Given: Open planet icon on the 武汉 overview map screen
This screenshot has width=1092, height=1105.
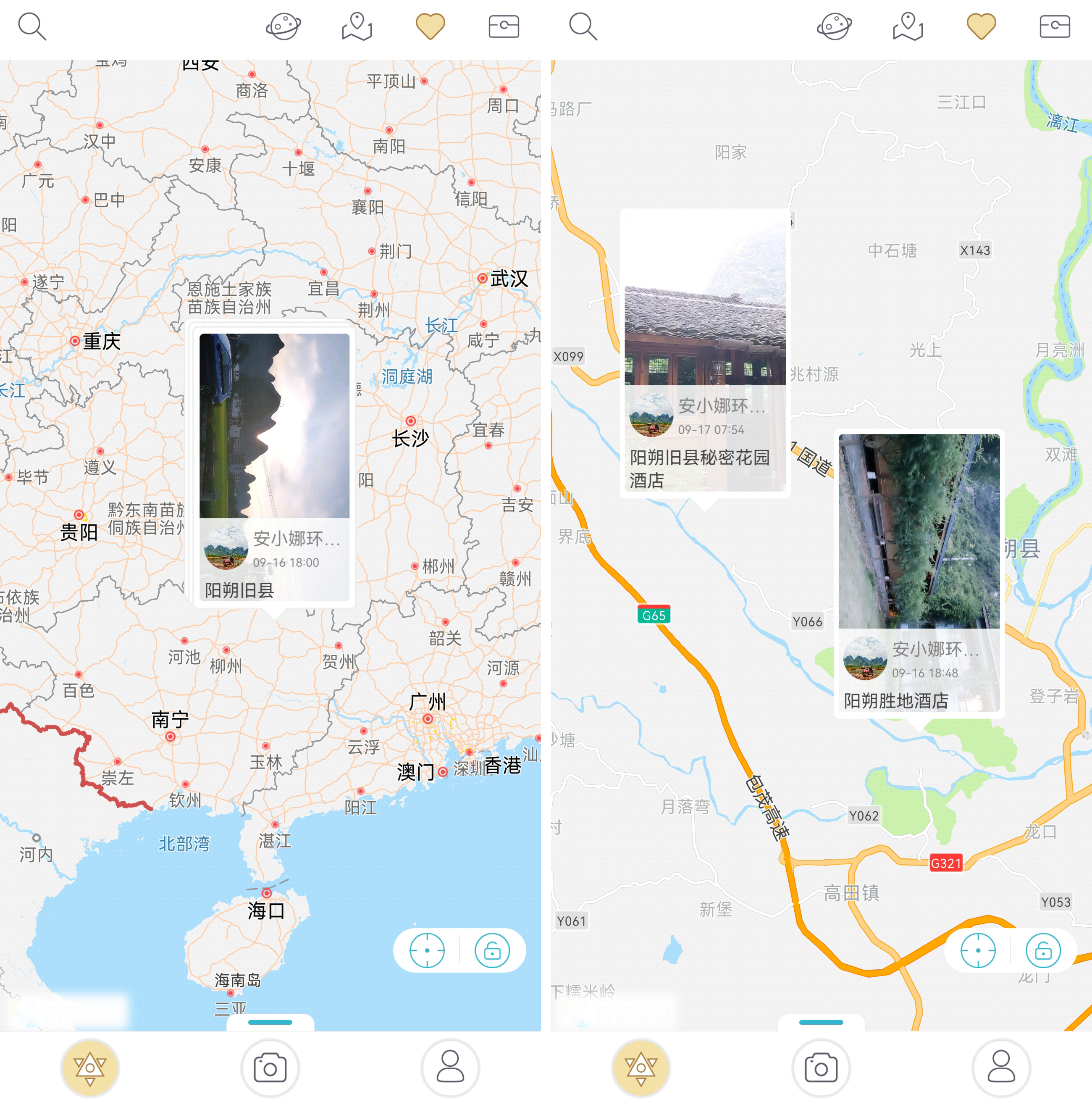Looking at the screenshot, I should point(283,27).
